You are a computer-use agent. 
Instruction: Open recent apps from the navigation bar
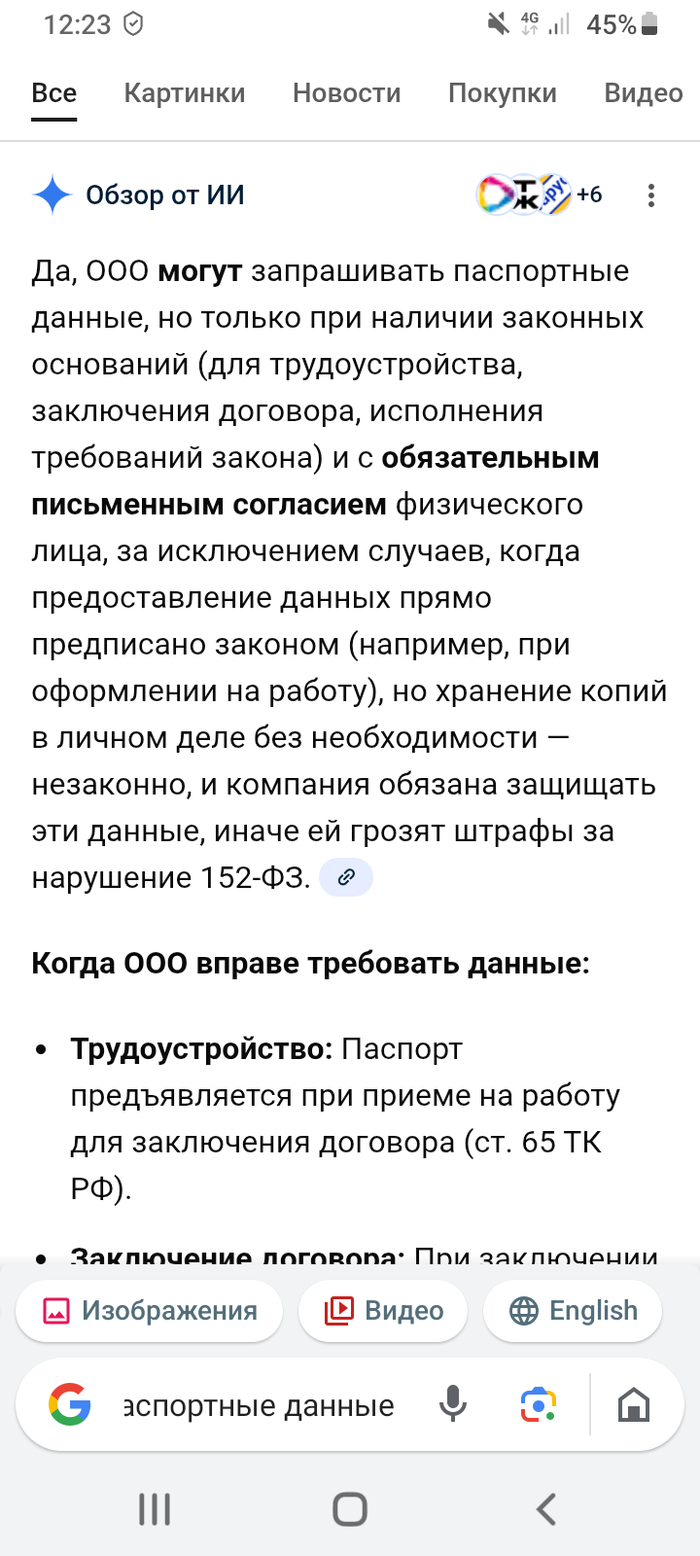(154, 1508)
